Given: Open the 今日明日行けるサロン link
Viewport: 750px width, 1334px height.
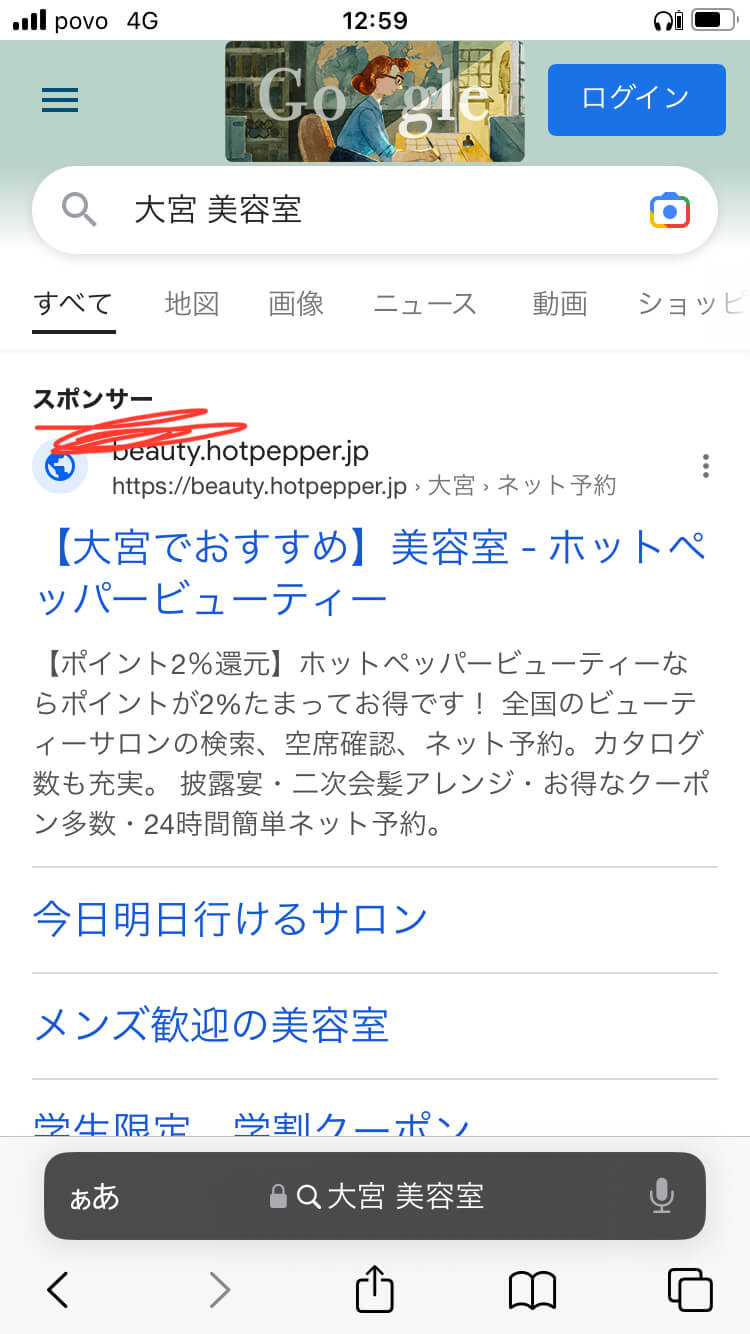Looking at the screenshot, I should pos(231,919).
